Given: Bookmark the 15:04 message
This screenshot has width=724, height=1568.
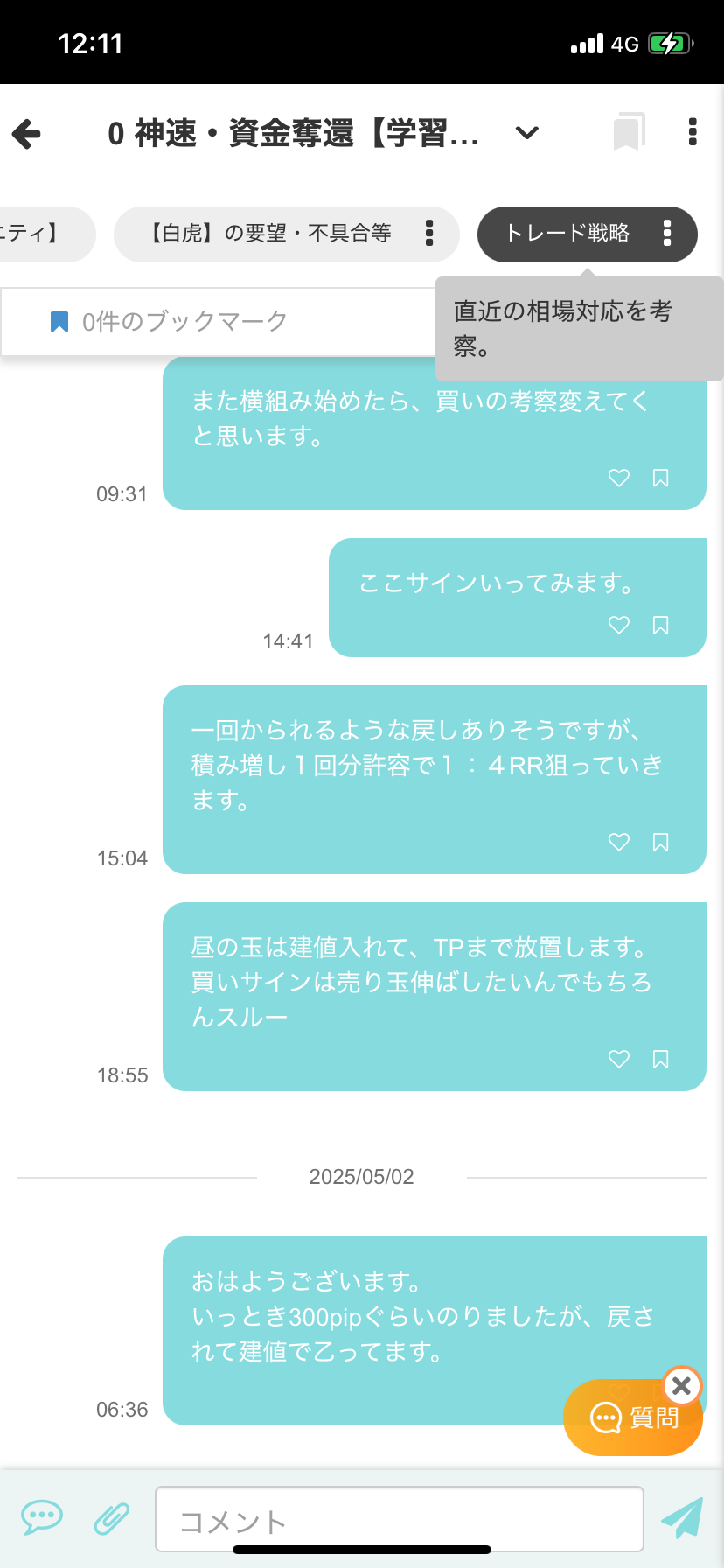Looking at the screenshot, I should coord(661,842).
